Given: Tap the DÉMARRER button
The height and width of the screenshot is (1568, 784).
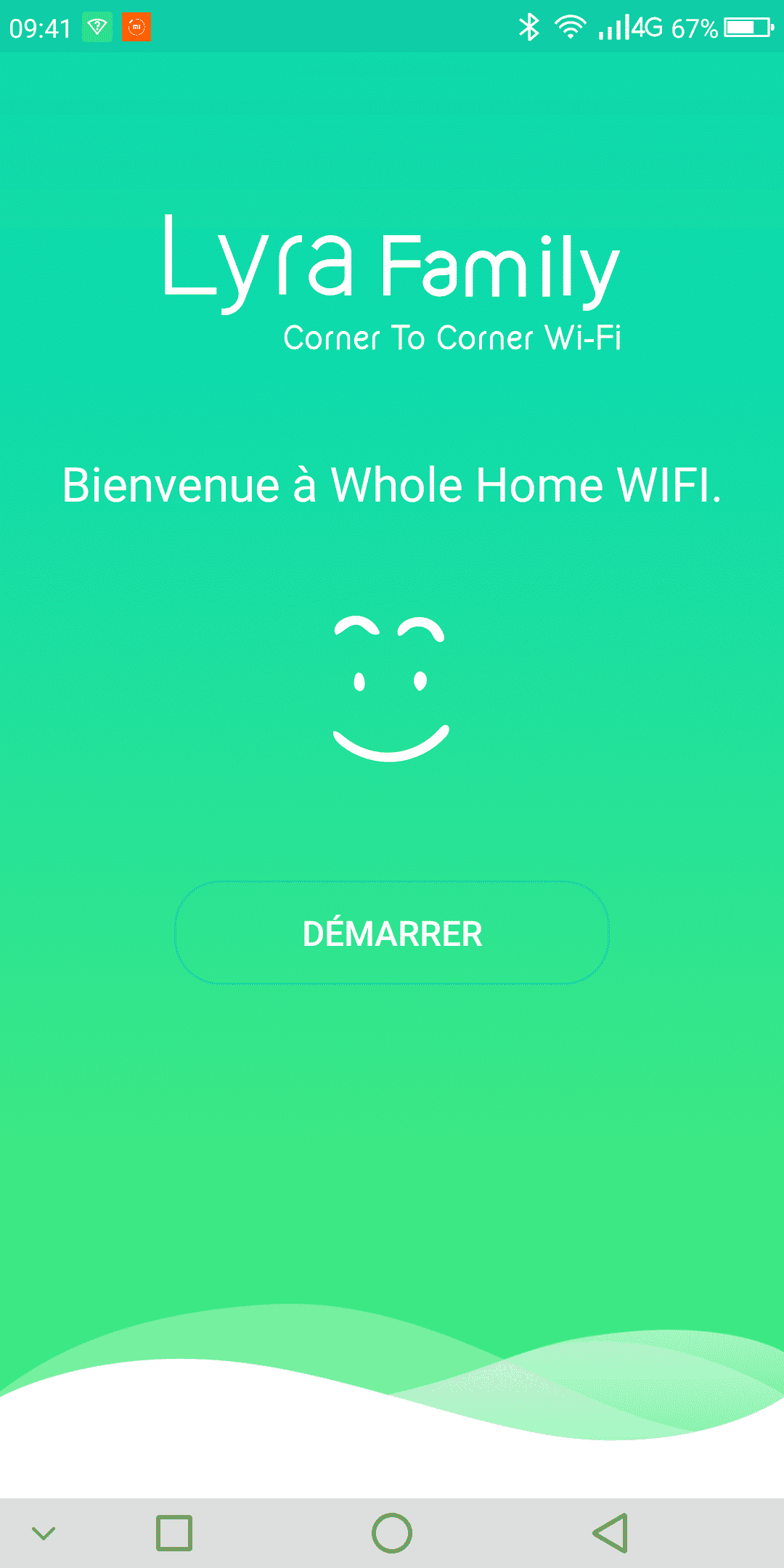Looking at the screenshot, I should pyautogui.click(x=392, y=934).
